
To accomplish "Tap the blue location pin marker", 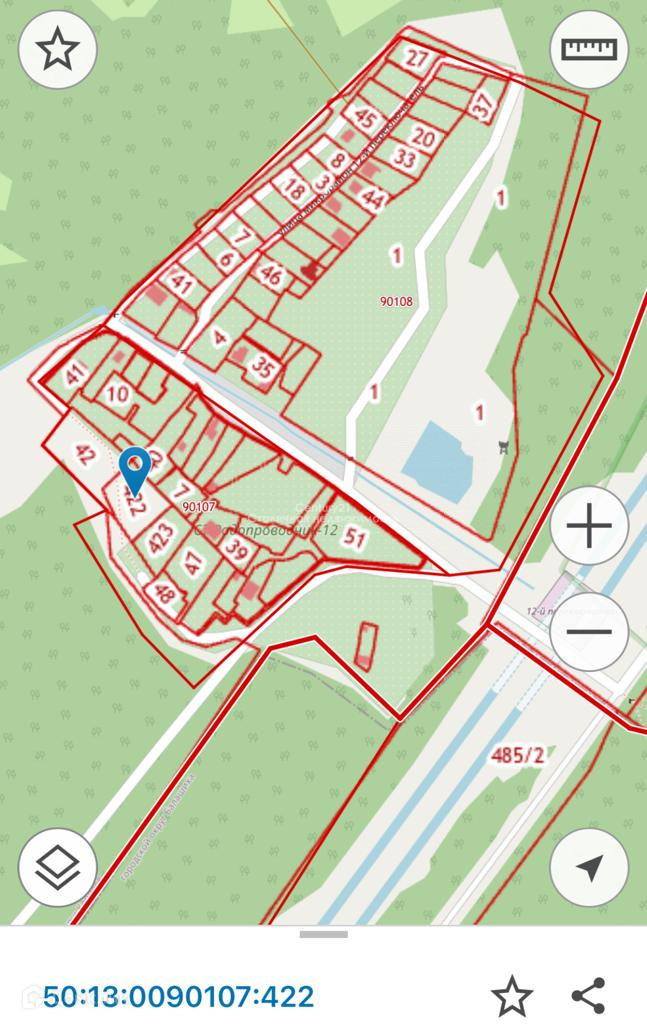I will [x=135, y=468].
